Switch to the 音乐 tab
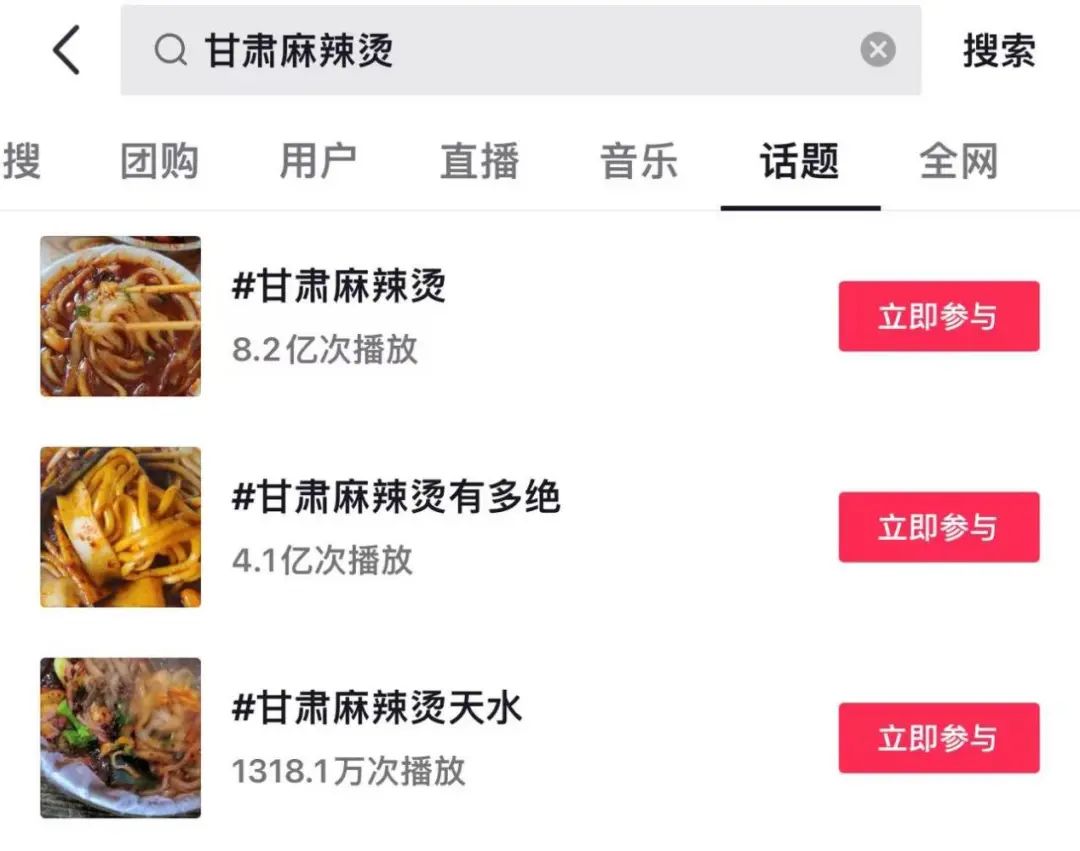This screenshot has width=1080, height=851. tap(638, 161)
